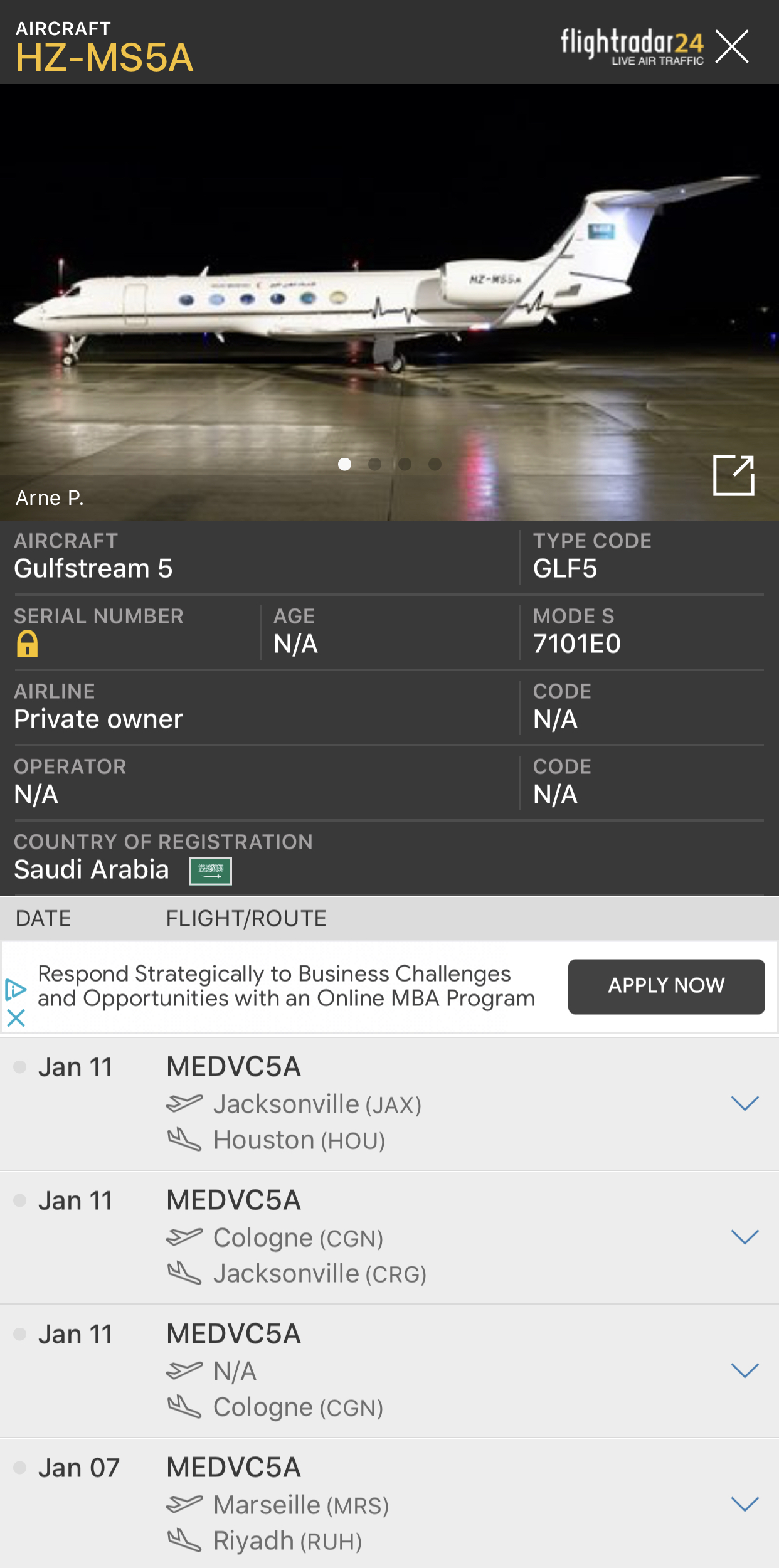Tap Apply Now on MBA ad

click(x=666, y=986)
